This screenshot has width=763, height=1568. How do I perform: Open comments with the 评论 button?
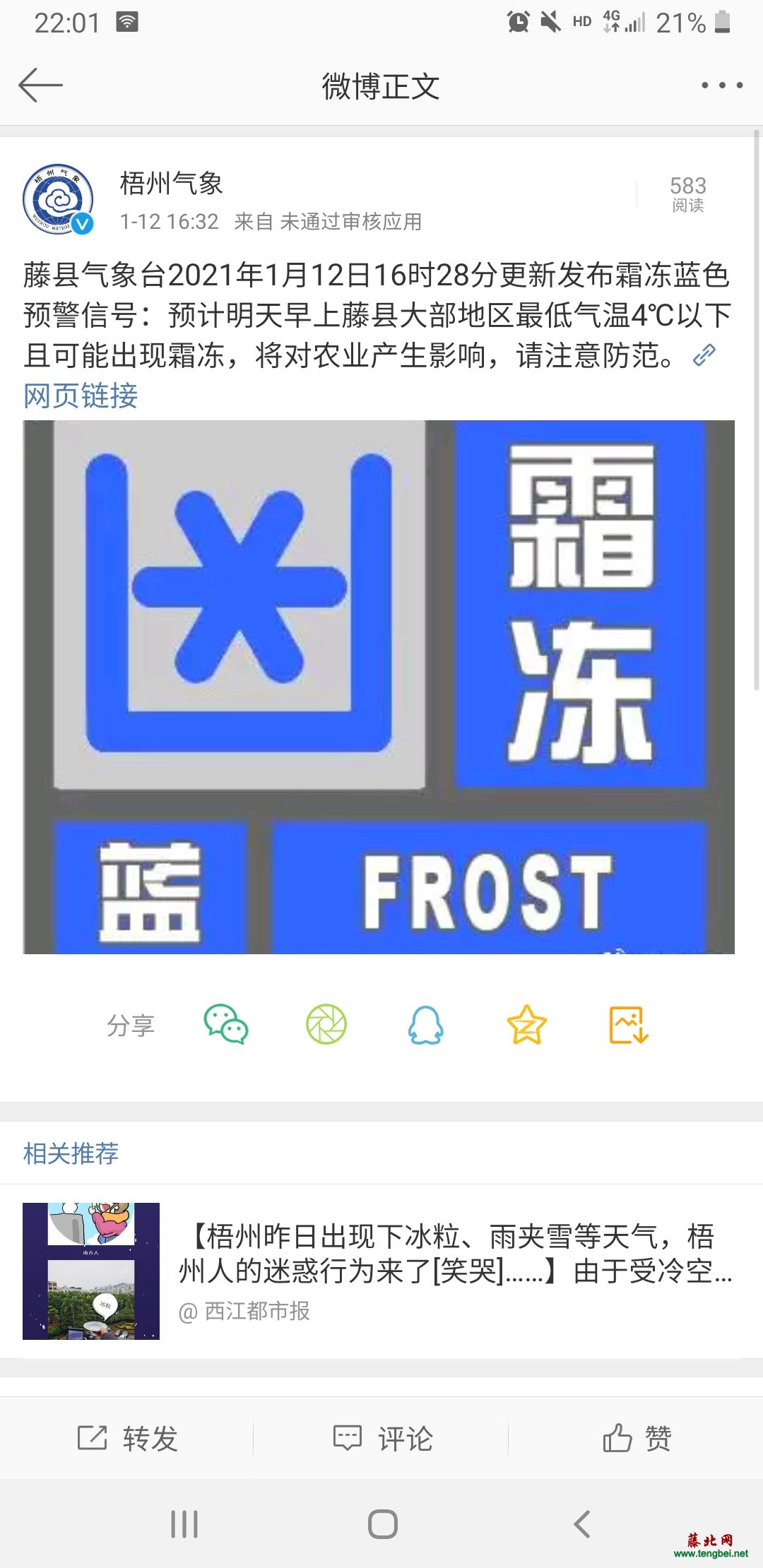382,1438
